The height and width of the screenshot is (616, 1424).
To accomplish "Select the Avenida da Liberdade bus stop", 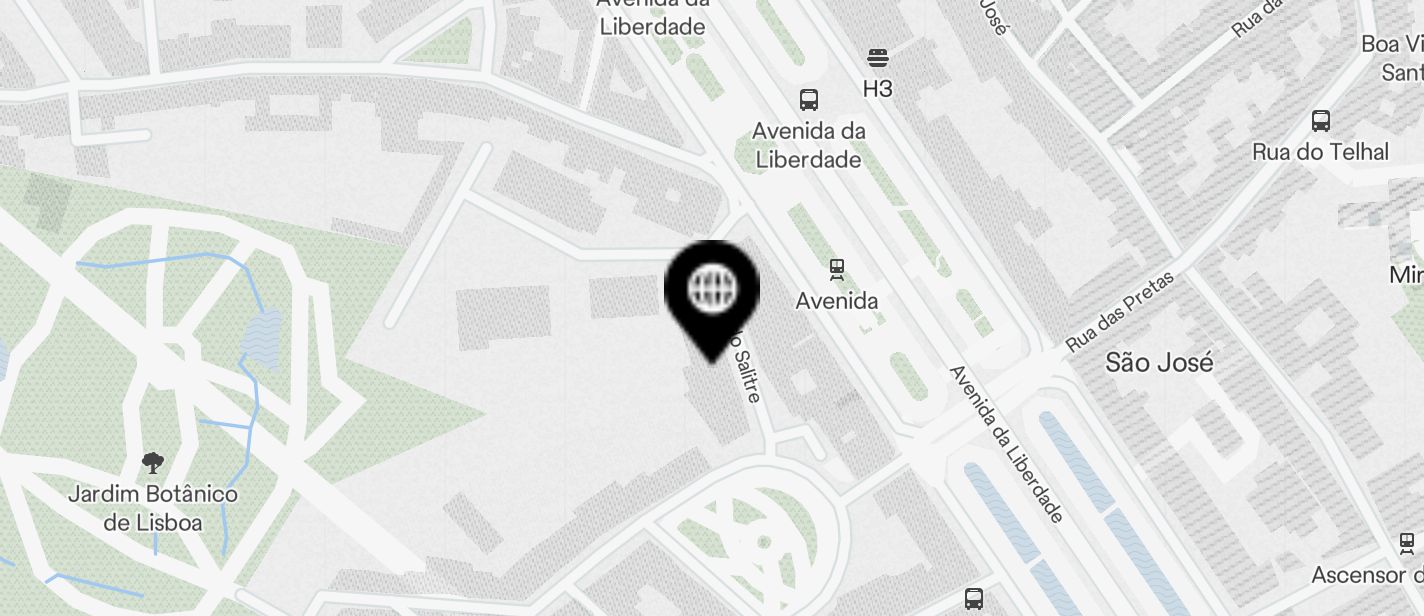I will click(809, 99).
